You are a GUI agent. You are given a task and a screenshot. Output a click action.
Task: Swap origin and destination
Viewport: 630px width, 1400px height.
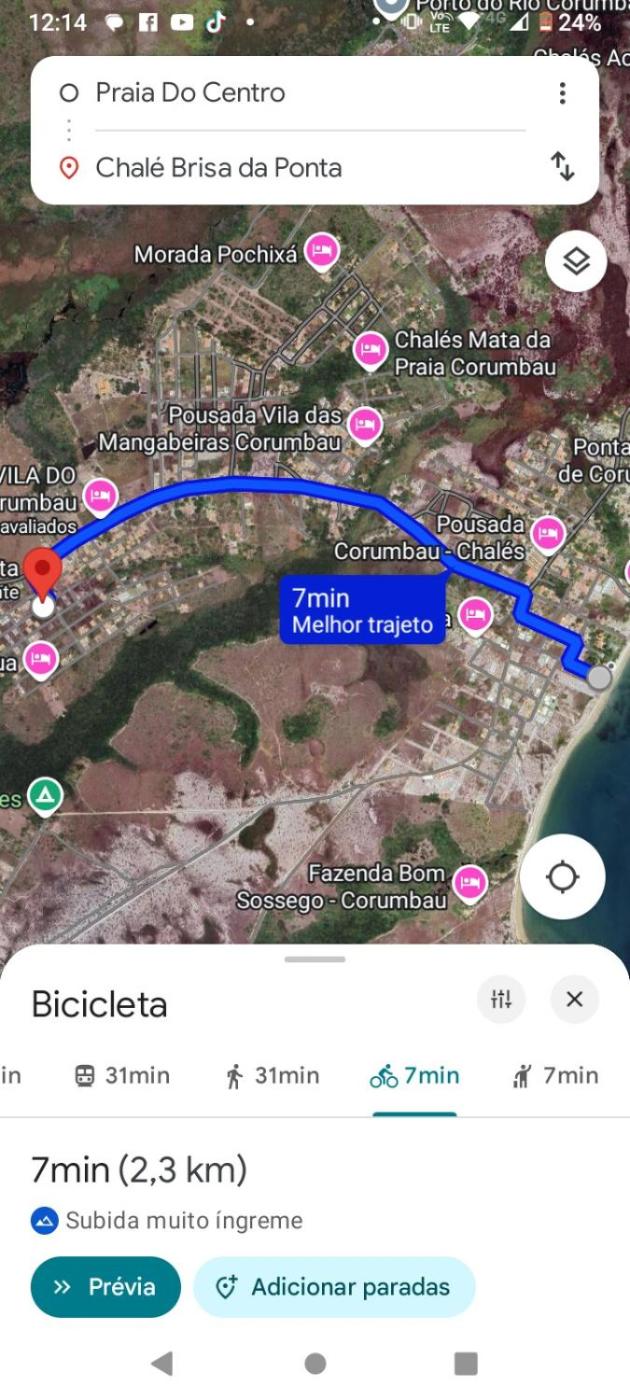pos(563,167)
